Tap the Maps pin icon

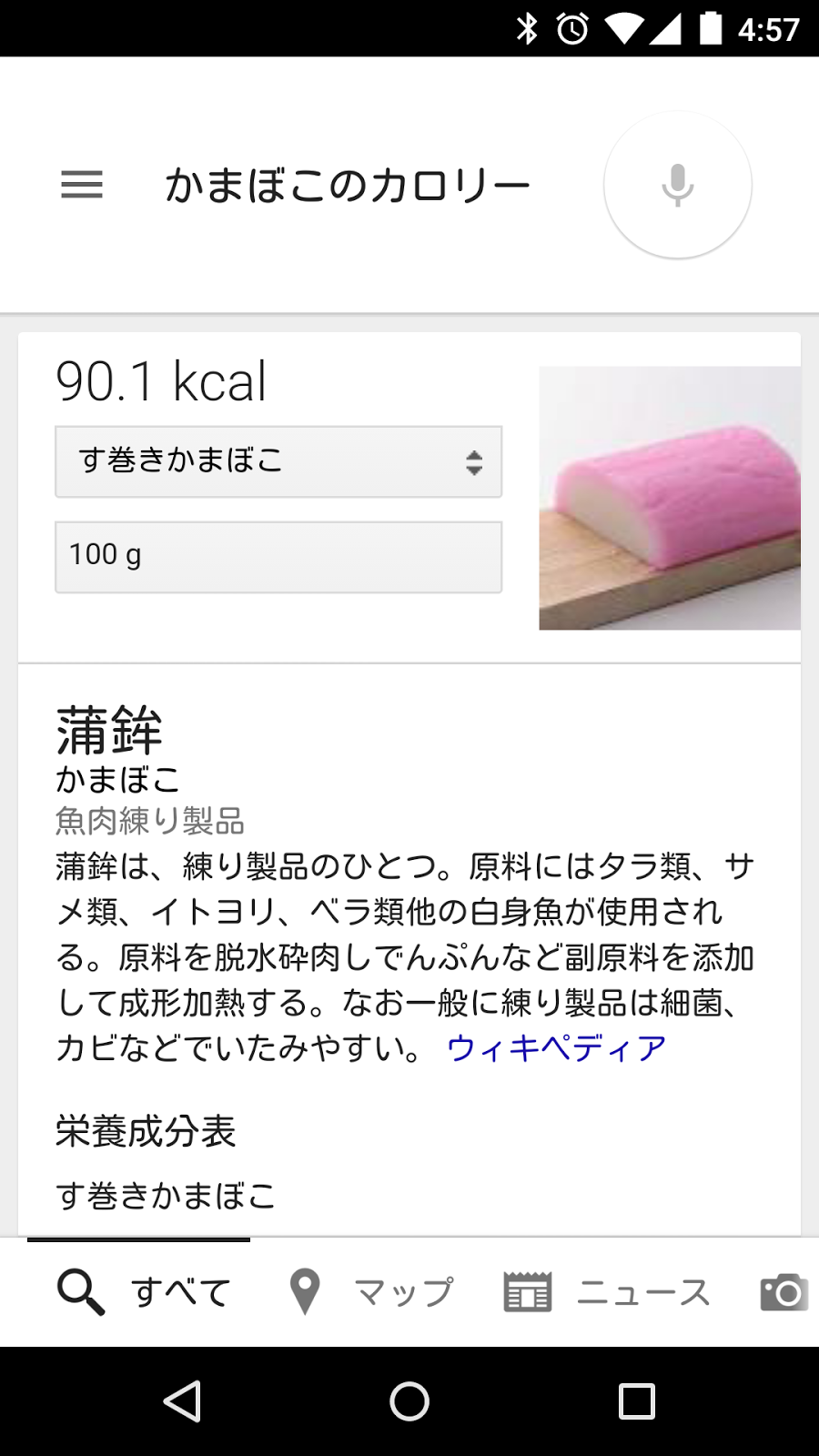click(303, 1289)
